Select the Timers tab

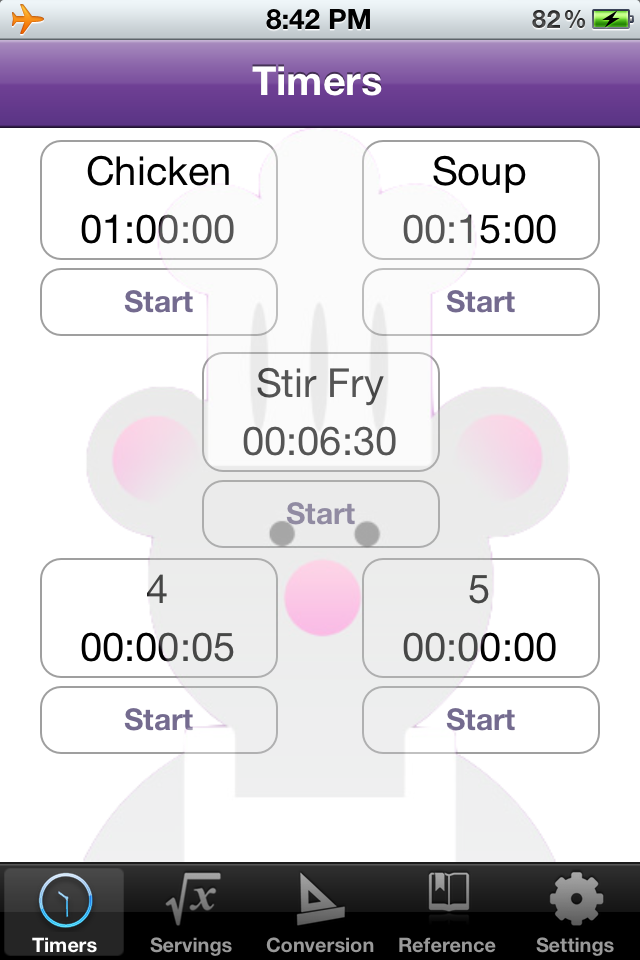click(64, 912)
